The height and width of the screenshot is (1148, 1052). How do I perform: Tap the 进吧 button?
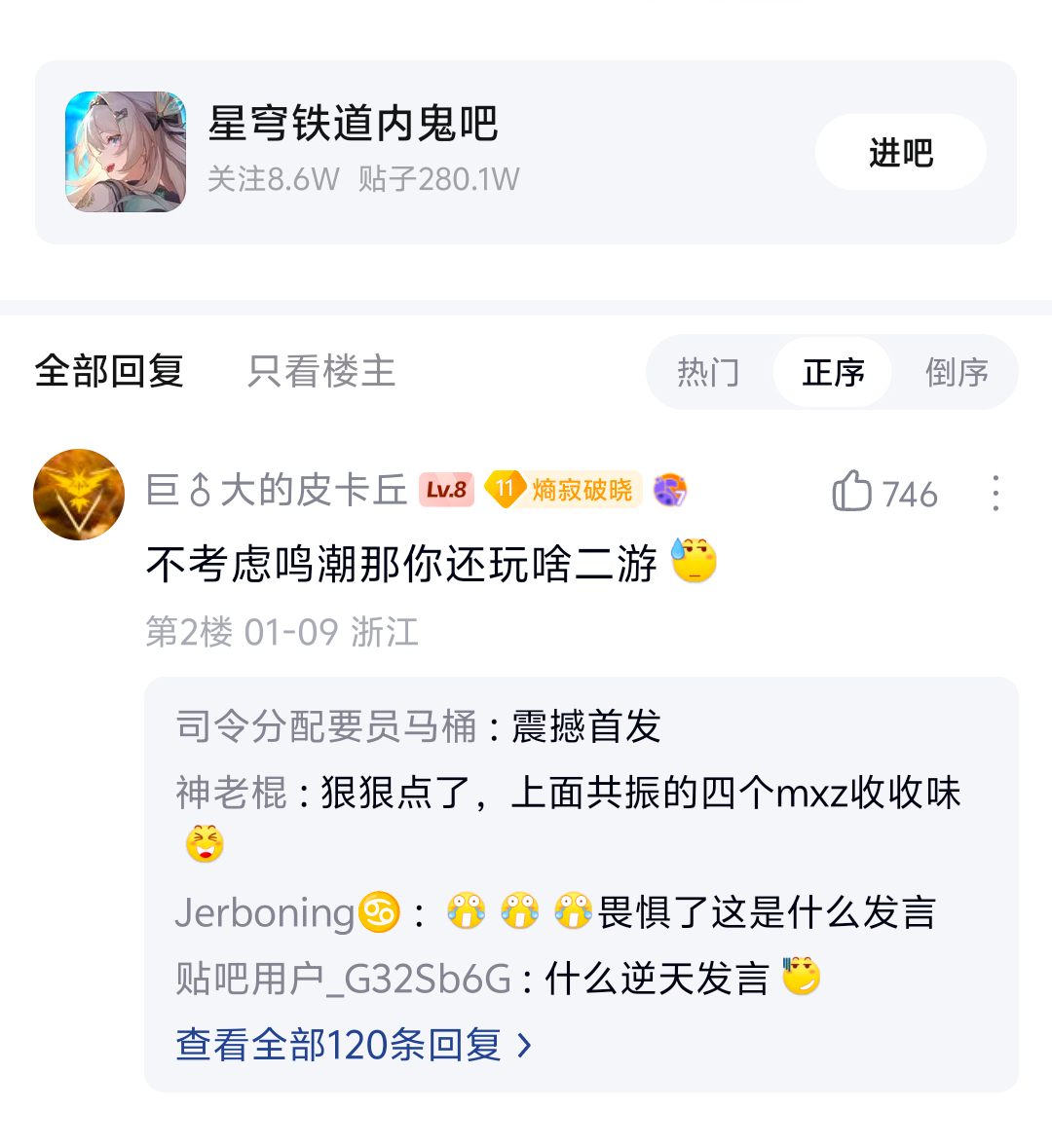(x=900, y=153)
